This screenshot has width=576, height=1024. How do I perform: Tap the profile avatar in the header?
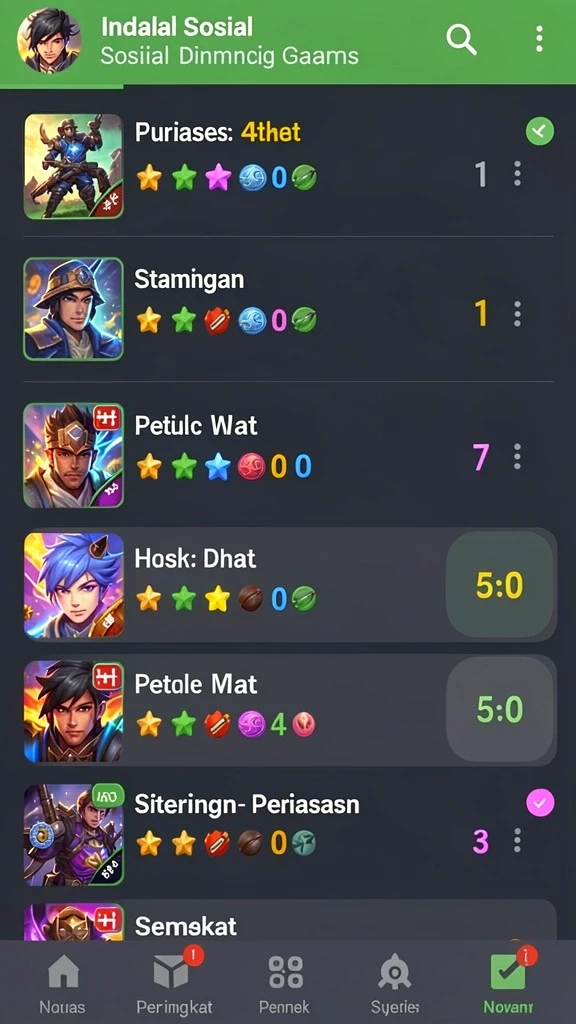pyautogui.click(x=49, y=40)
